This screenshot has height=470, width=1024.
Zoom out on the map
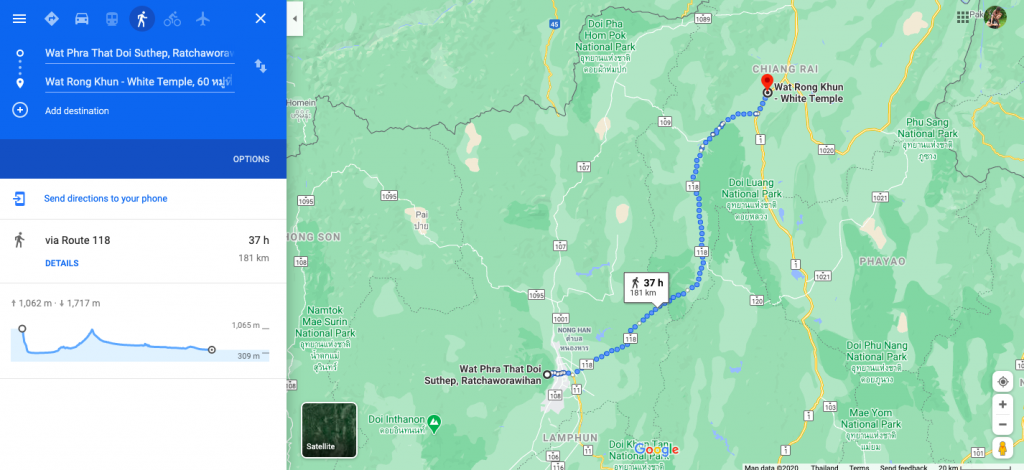point(1002,424)
